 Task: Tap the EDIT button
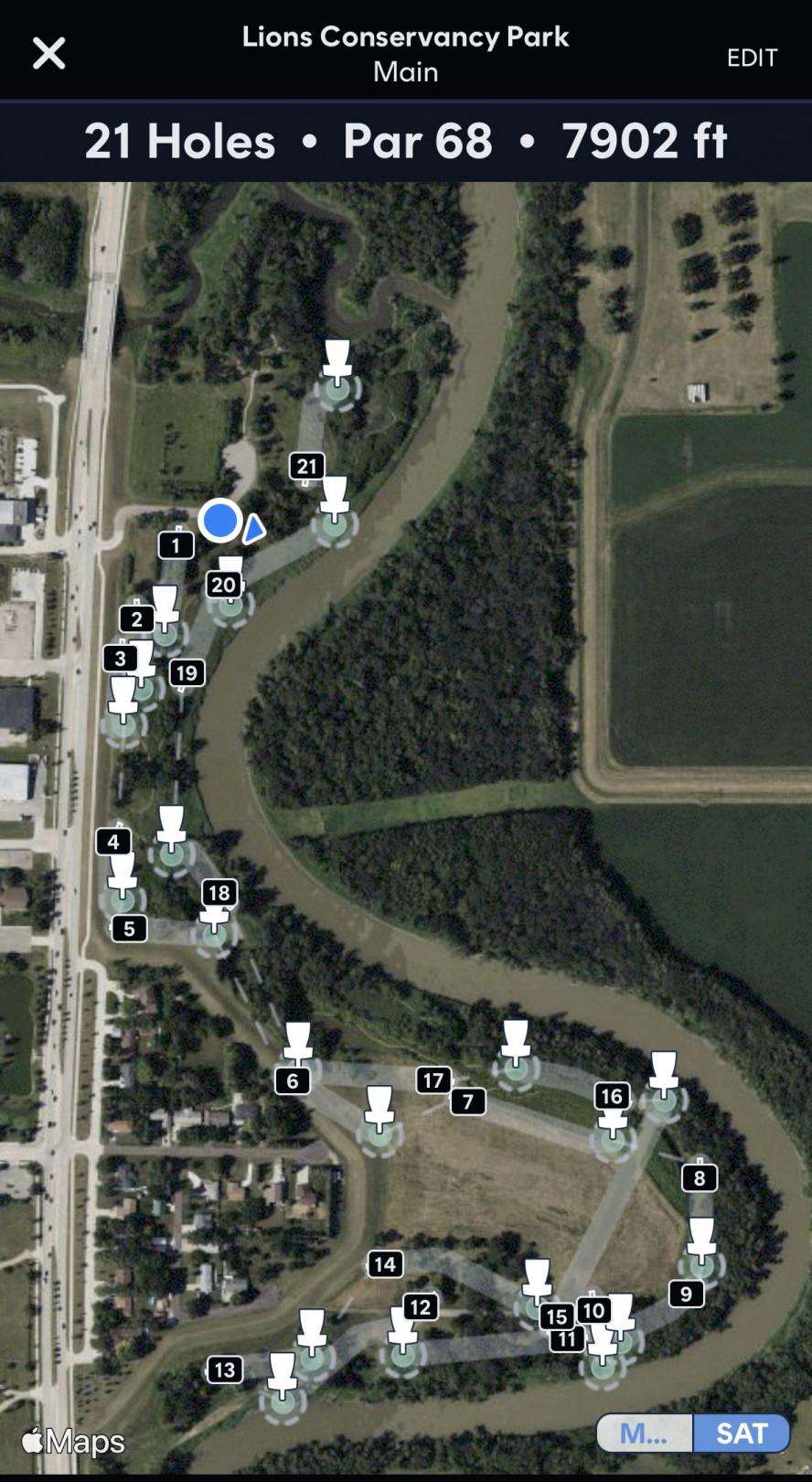752,58
